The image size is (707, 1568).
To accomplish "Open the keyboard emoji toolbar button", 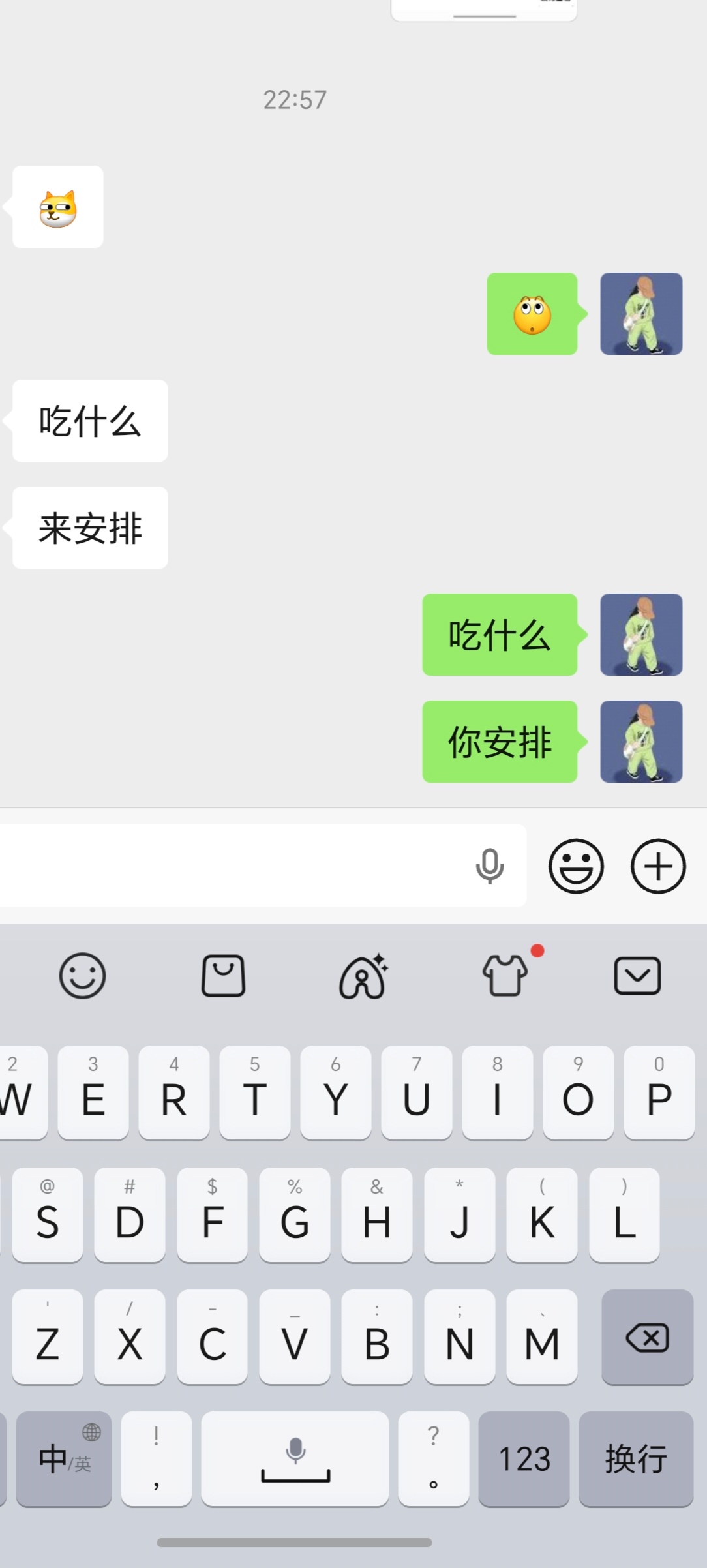I will point(82,976).
